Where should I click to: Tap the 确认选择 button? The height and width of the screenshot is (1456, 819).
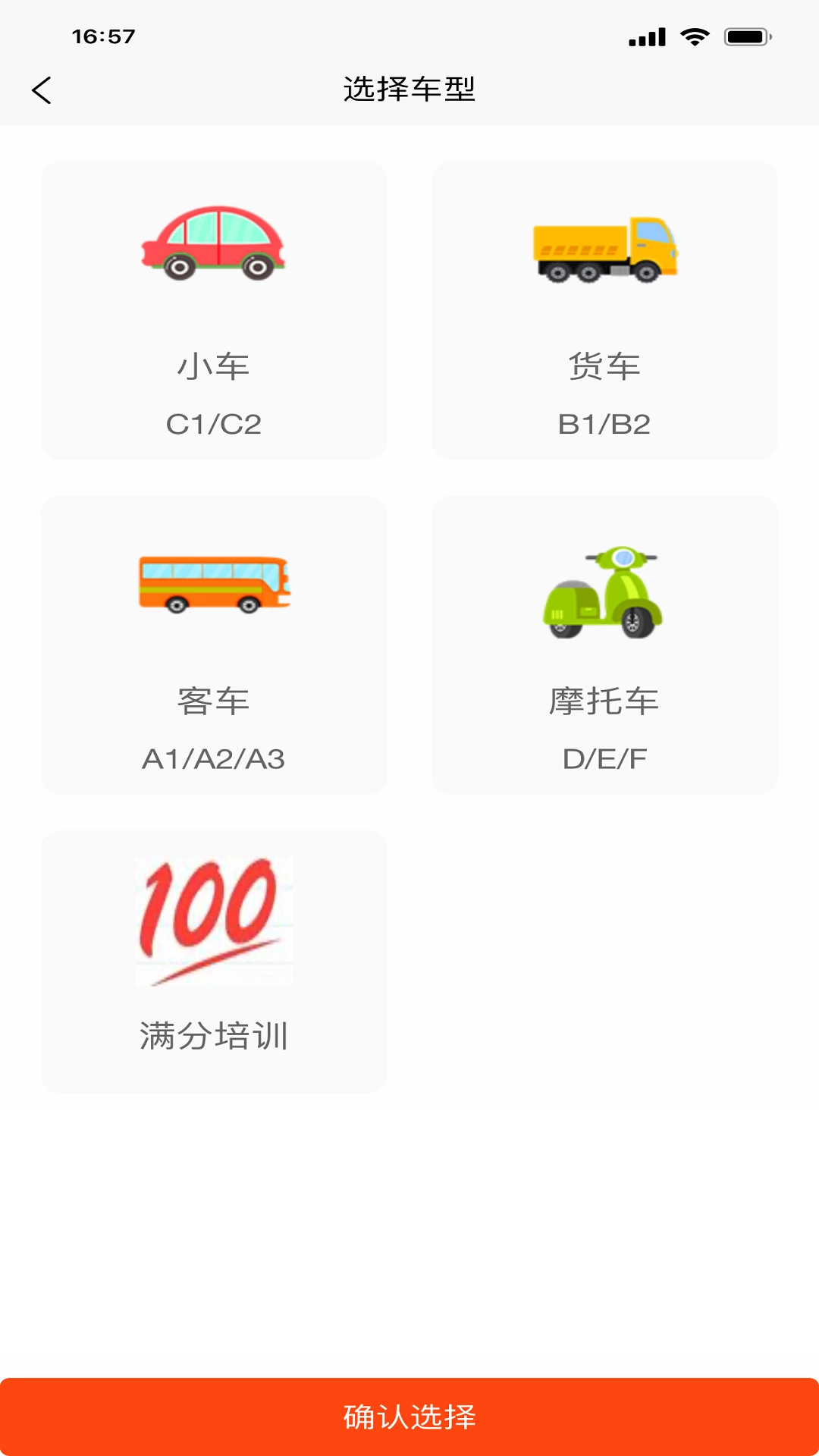tap(409, 1417)
